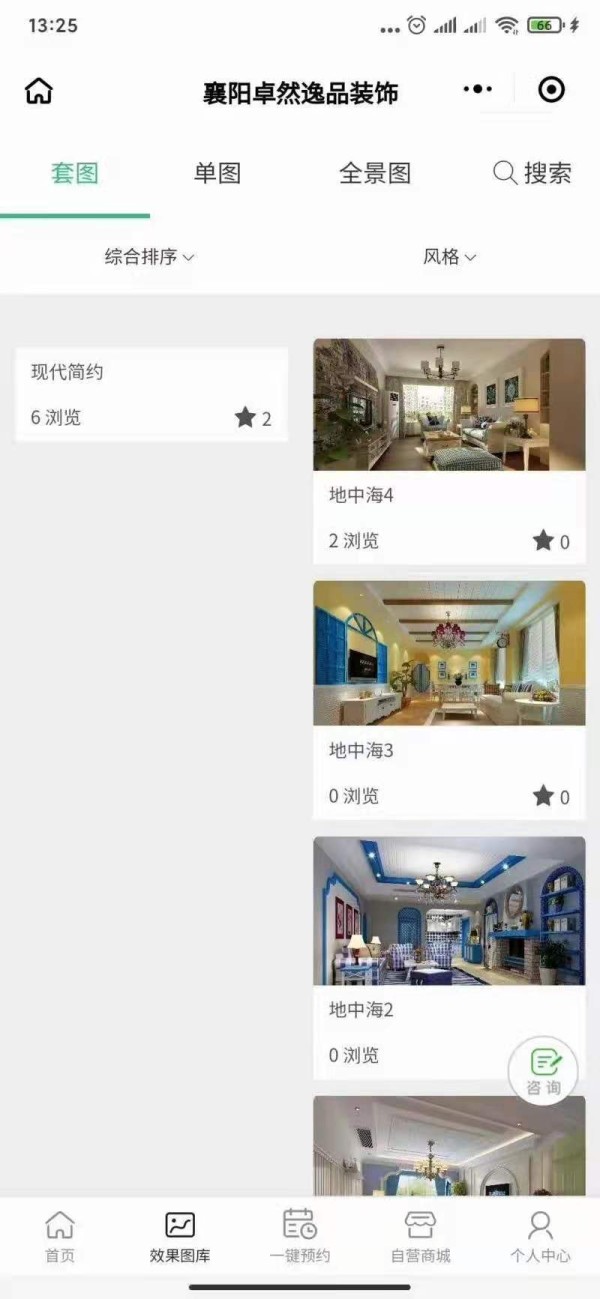Open the 一键预约 booking tab
The width and height of the screenshot is (600, 1299).
[300, 1236]
